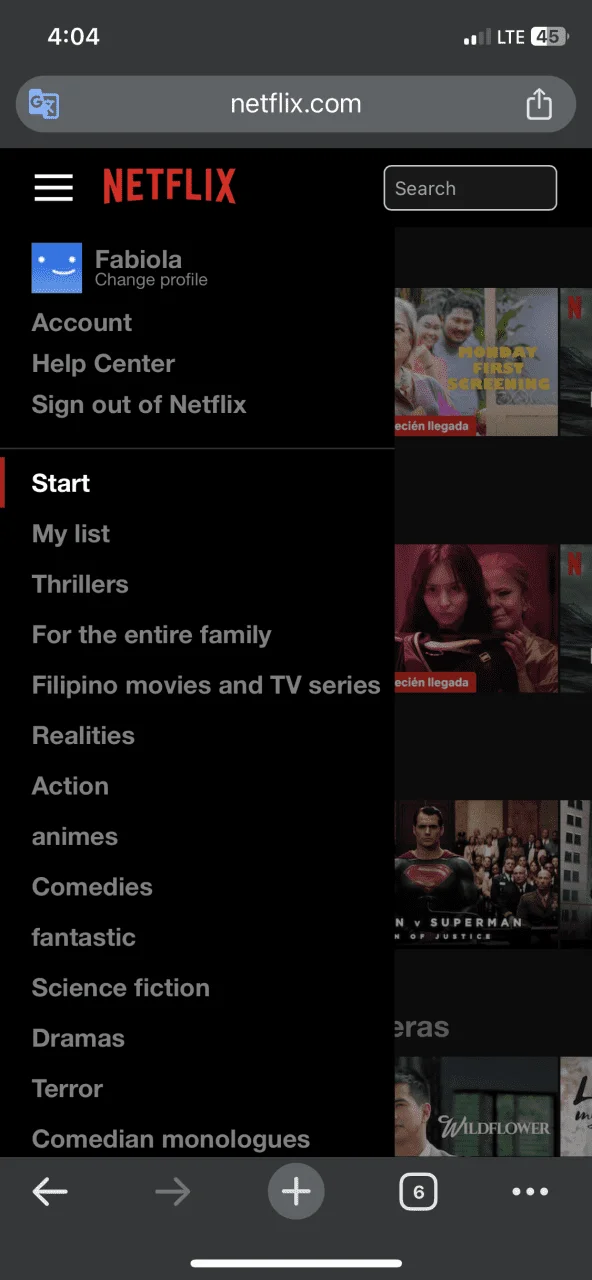This screenshot has width=592, height=1280.
Task: Open the Comedies category
Action: click(92, 887)
